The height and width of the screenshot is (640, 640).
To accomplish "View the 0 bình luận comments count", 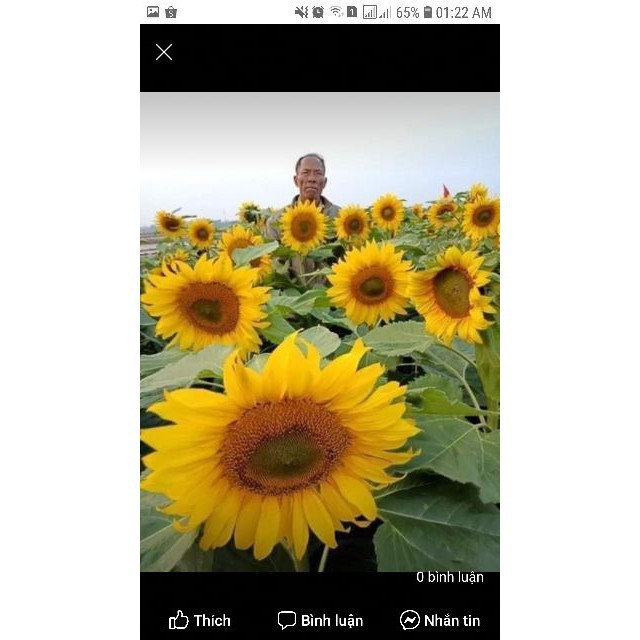I will click(x=449, y=577).
